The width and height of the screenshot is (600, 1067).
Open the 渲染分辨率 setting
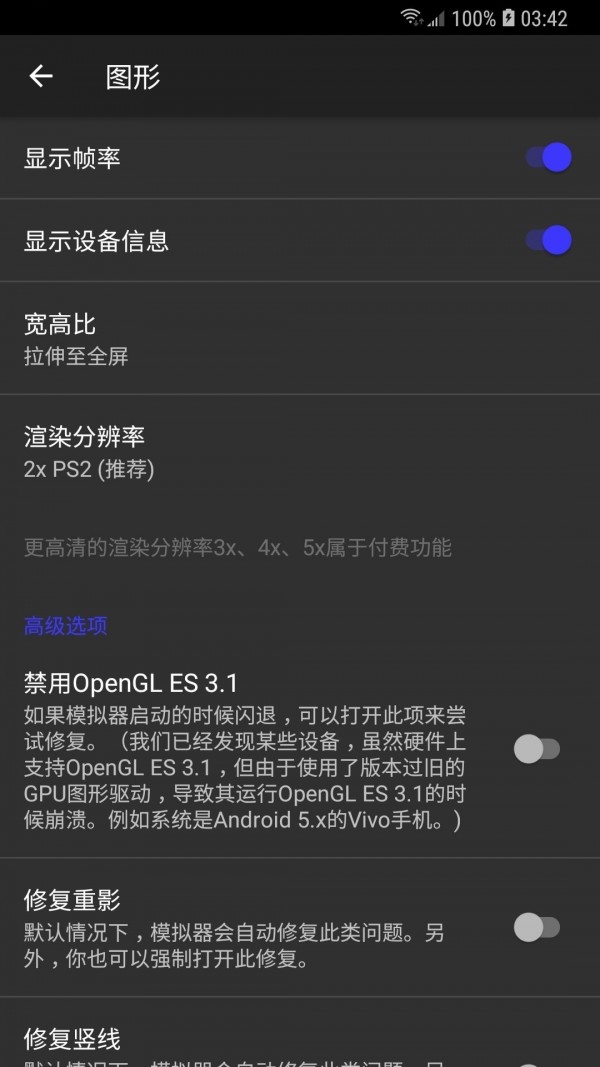point(300,451)
